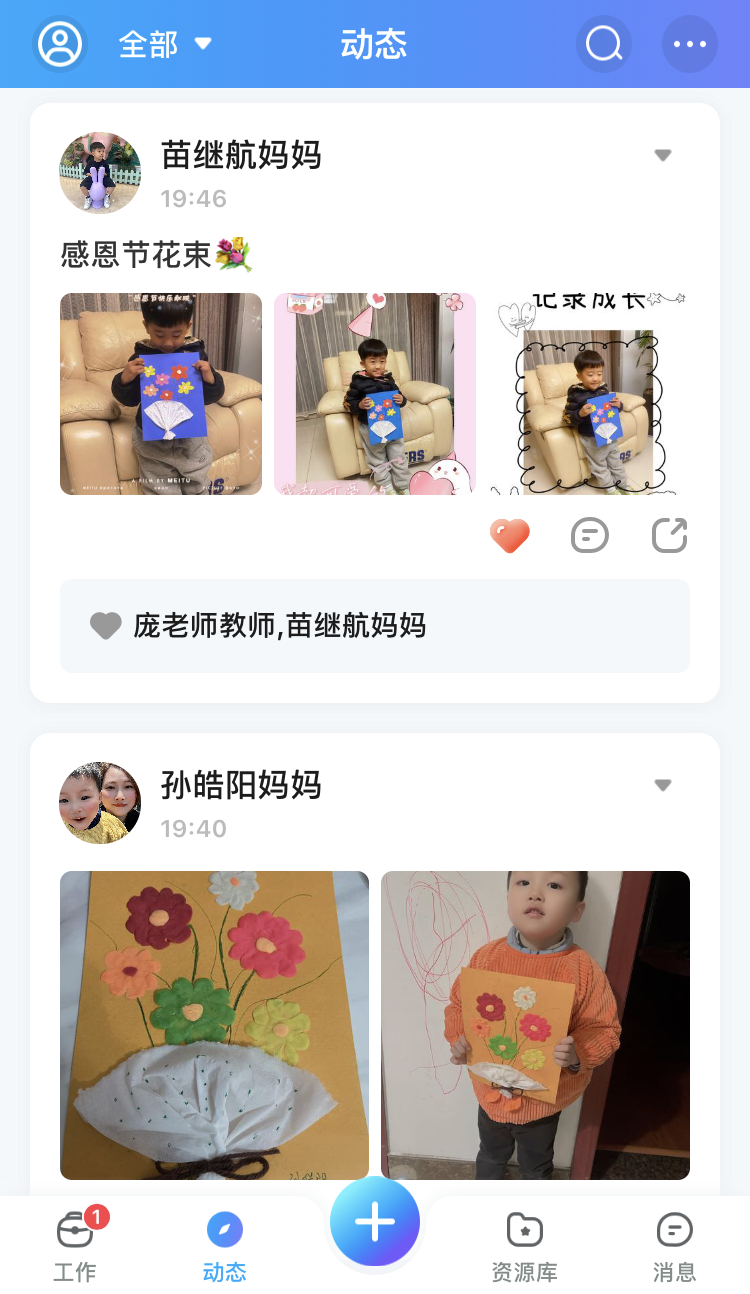View boy holding craft photo
Image resolution: width=750 pixels, height=1294 pixels.
point(535,1025)
